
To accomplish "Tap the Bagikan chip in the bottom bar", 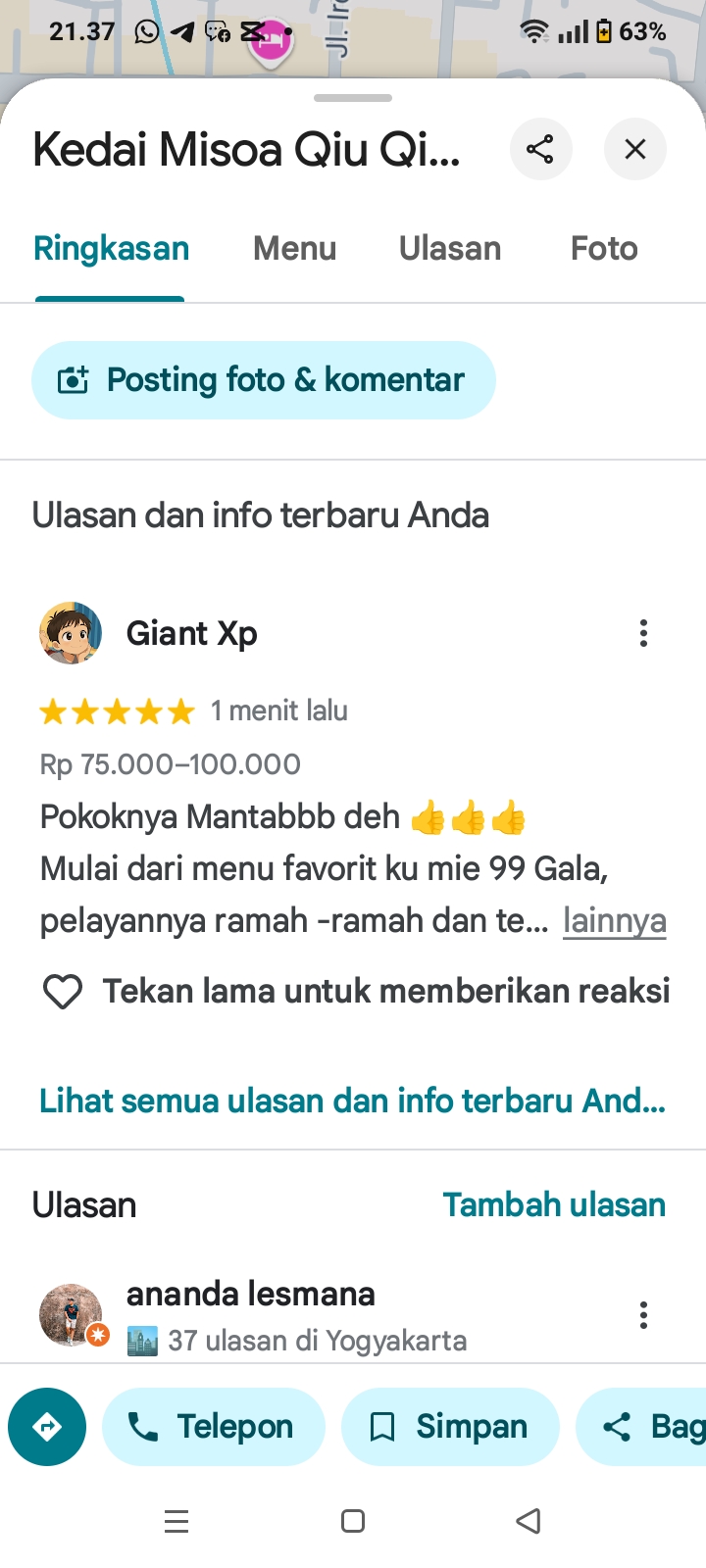I will tap(641, 1427).
